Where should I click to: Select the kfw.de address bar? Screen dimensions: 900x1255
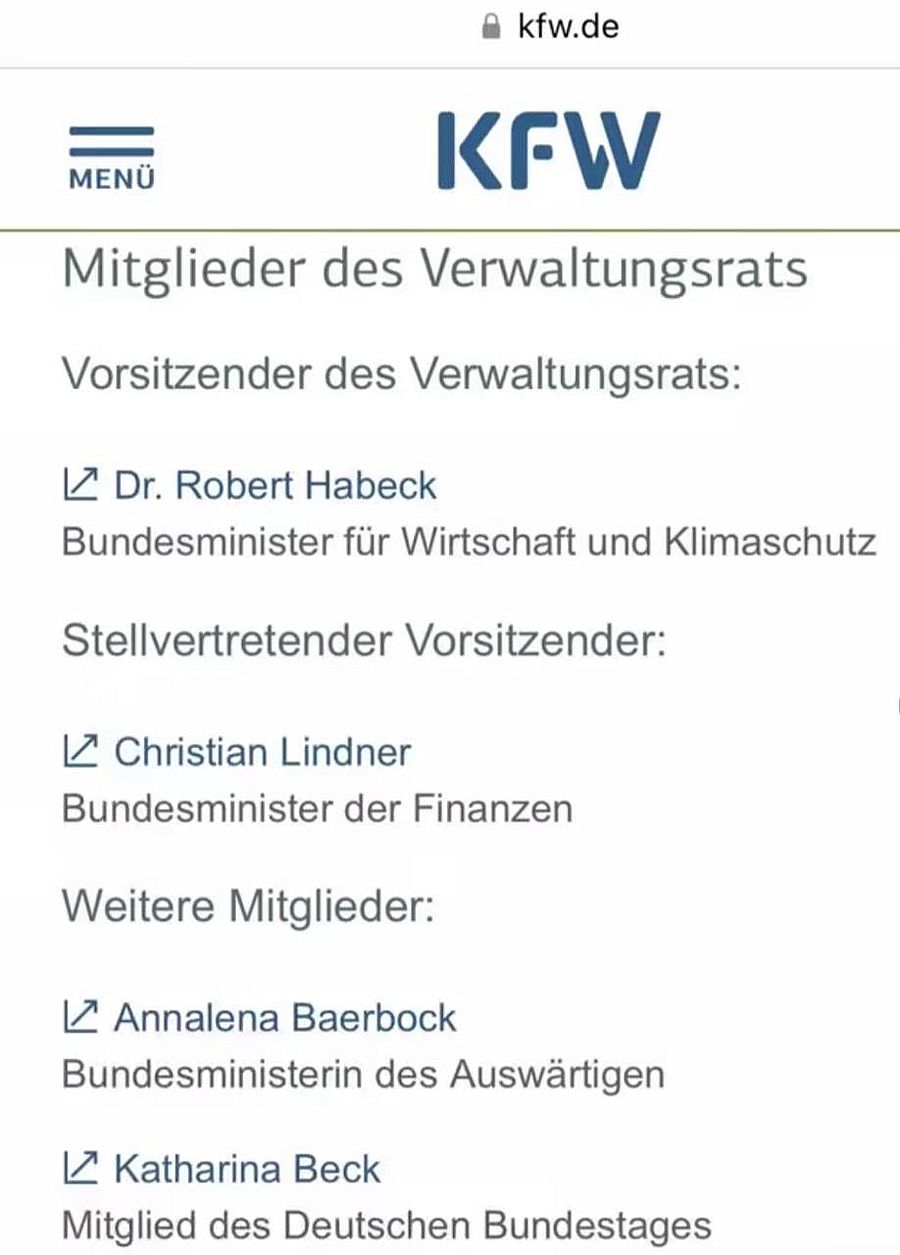click(x=566, y=25)
